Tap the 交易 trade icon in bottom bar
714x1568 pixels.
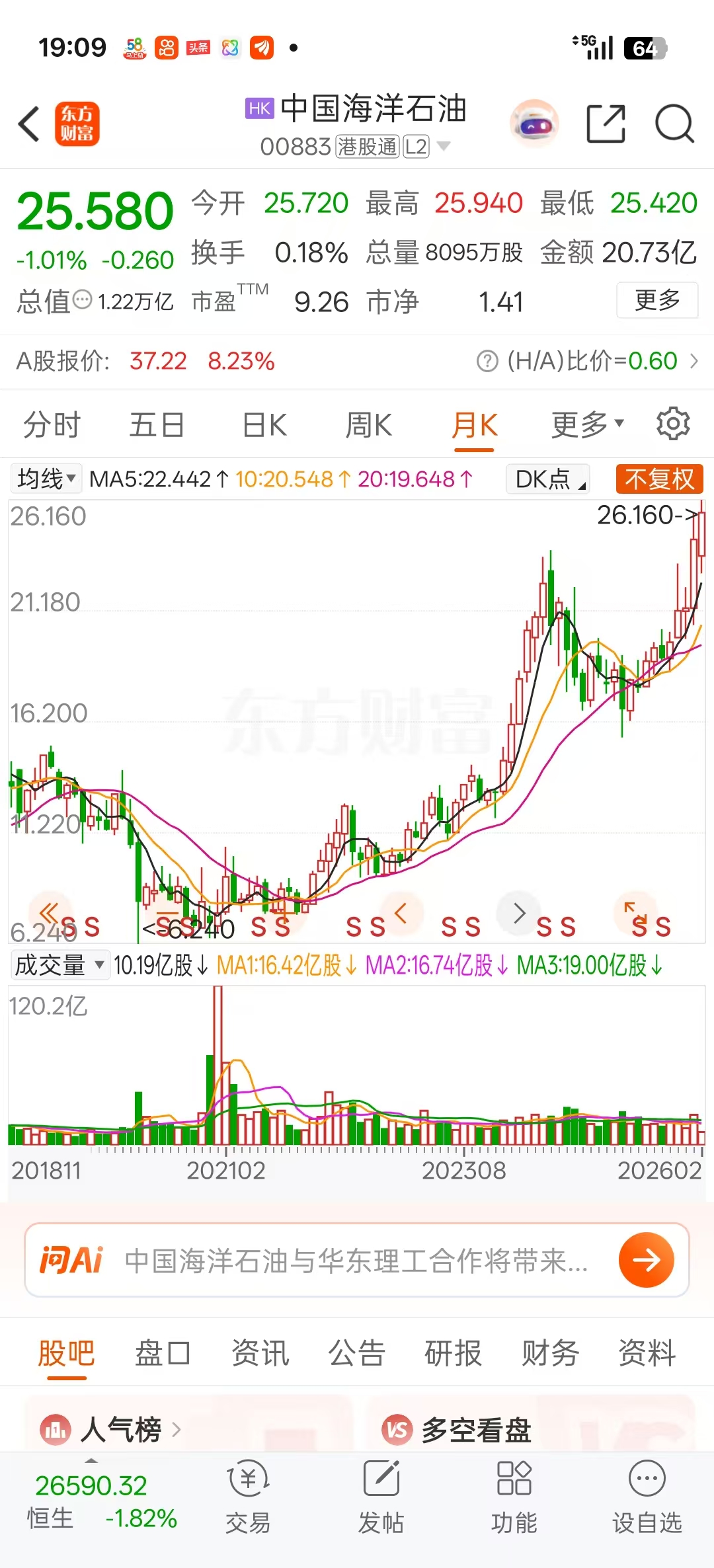coord(248,1499)
